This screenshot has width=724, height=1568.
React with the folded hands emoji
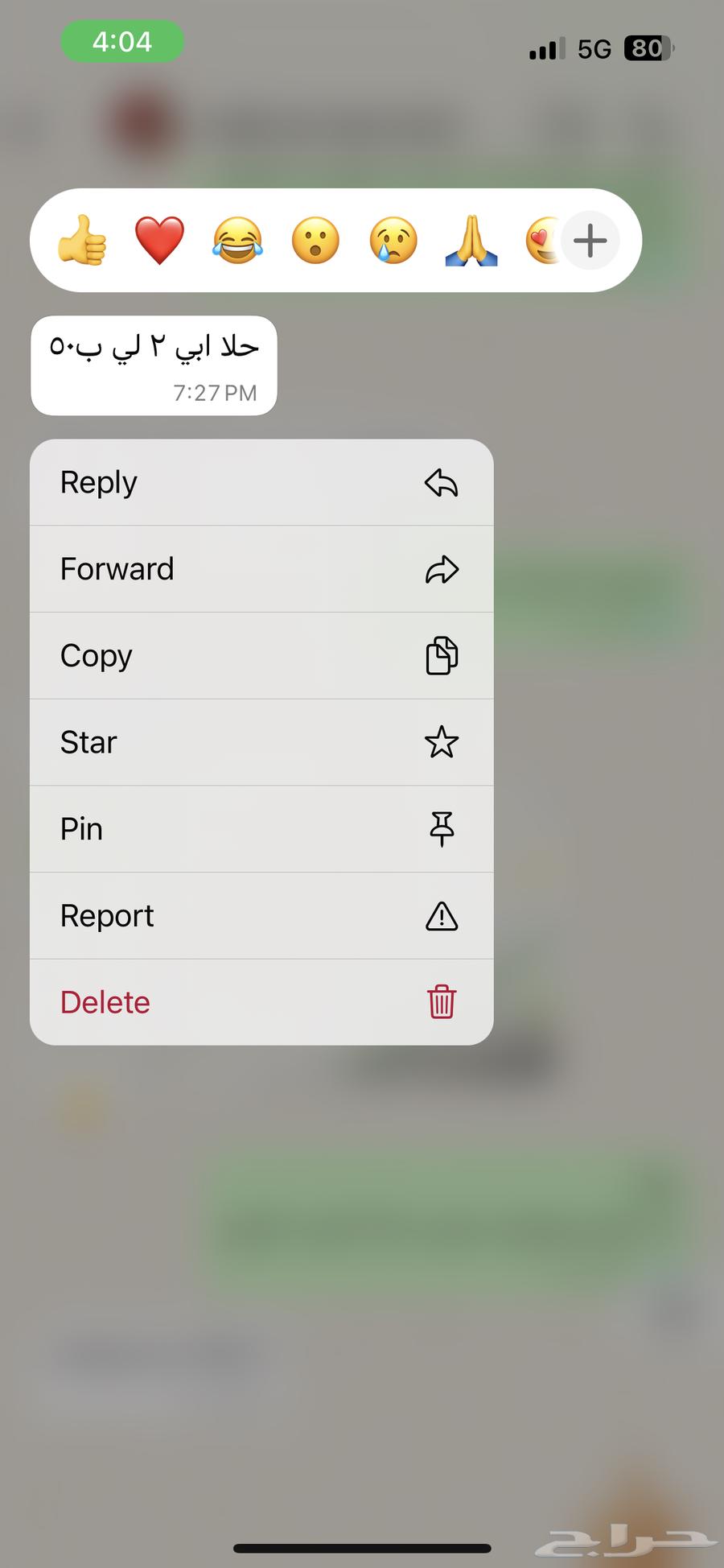click(x=471, y=240)
